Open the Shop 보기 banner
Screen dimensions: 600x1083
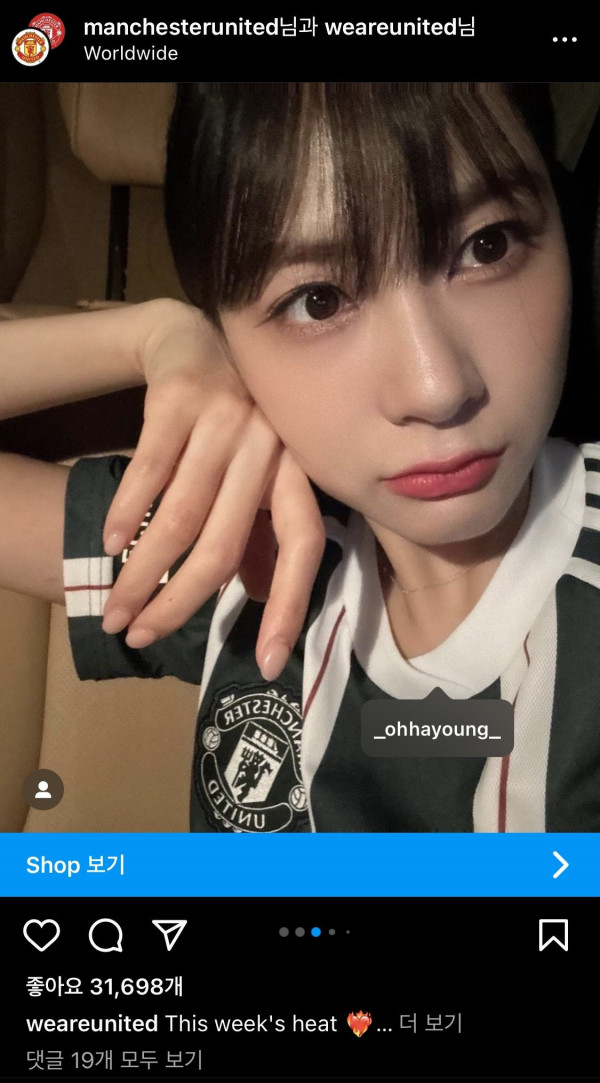(300, 865)
